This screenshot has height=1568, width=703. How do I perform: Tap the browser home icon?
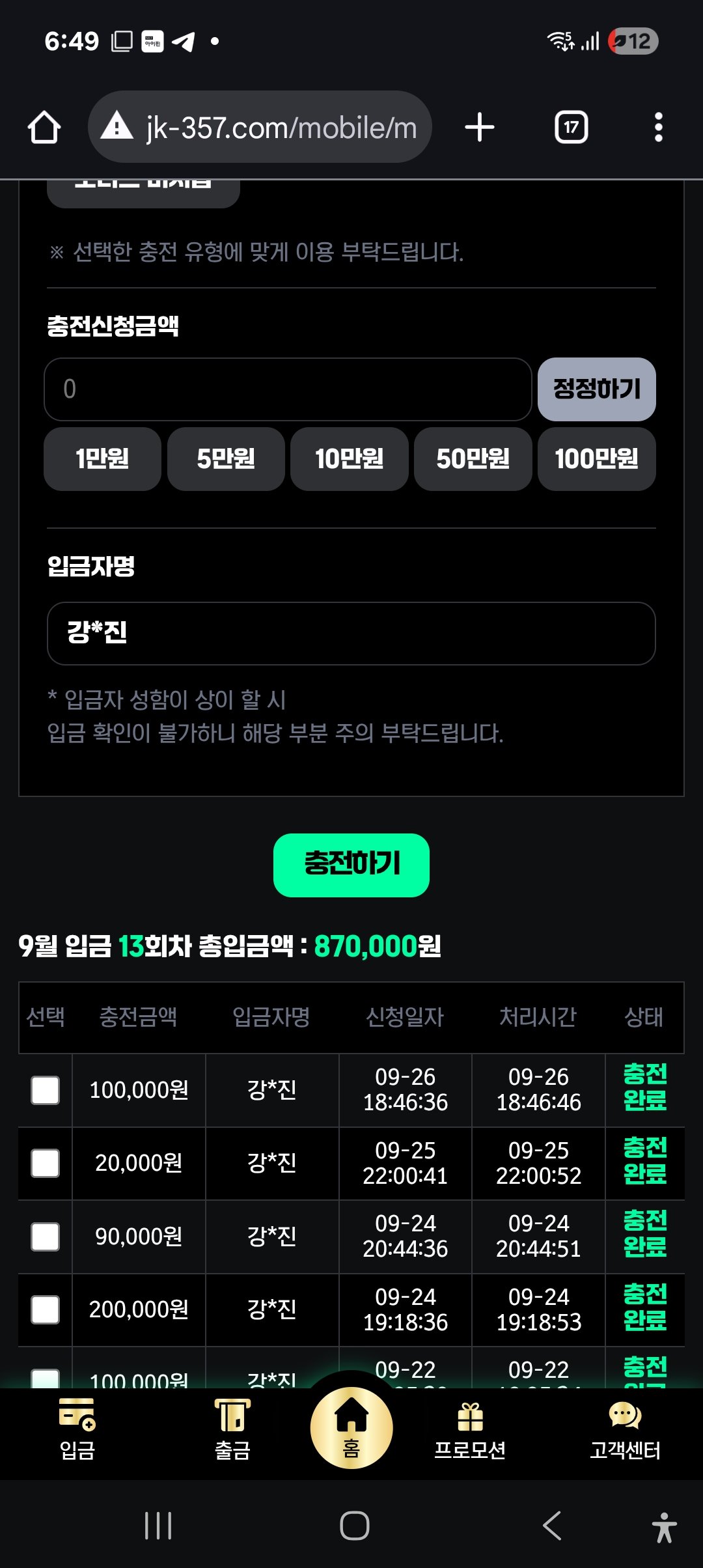coord(44,127)
